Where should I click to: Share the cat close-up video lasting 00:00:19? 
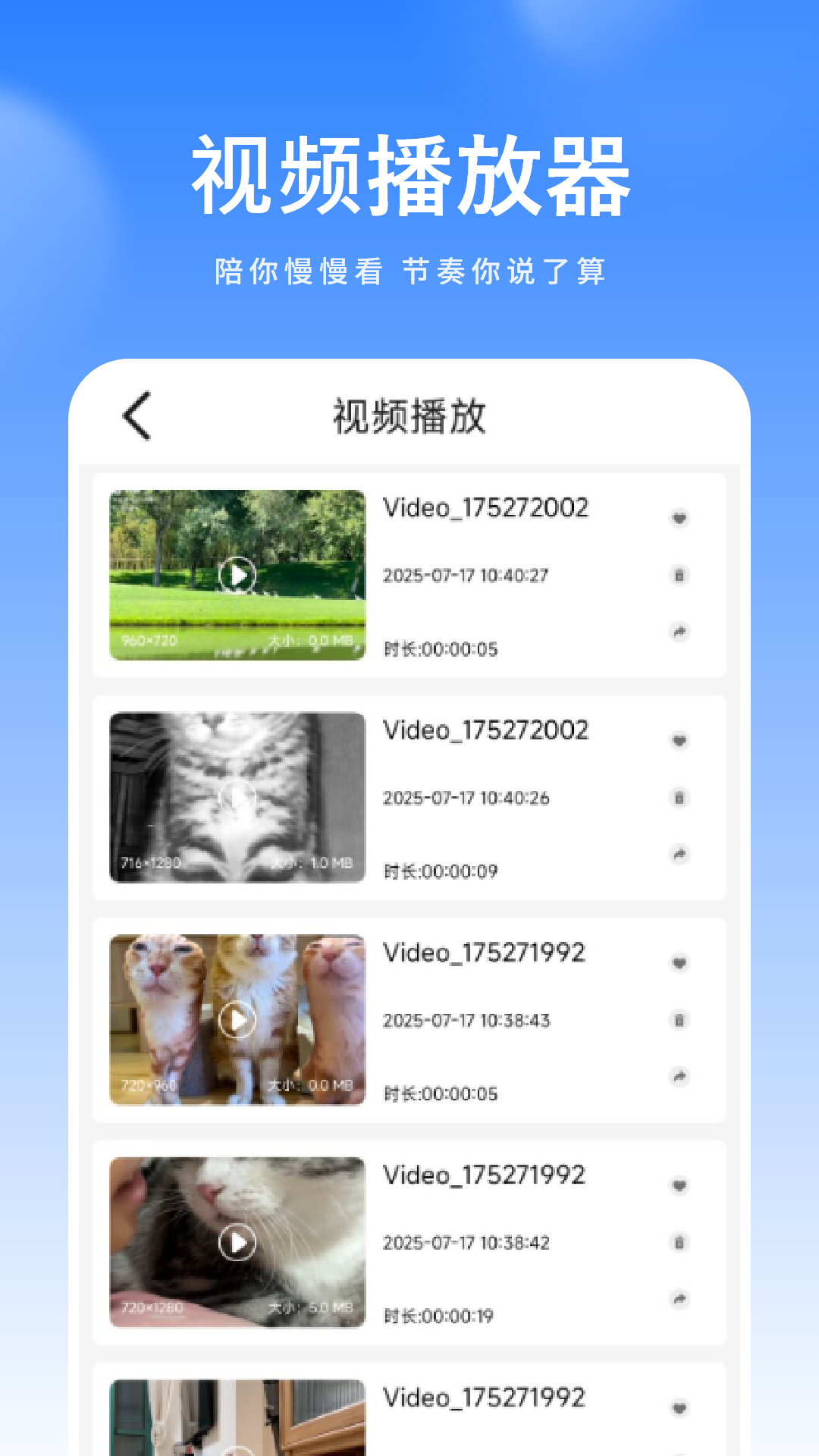click(680, 1298)
